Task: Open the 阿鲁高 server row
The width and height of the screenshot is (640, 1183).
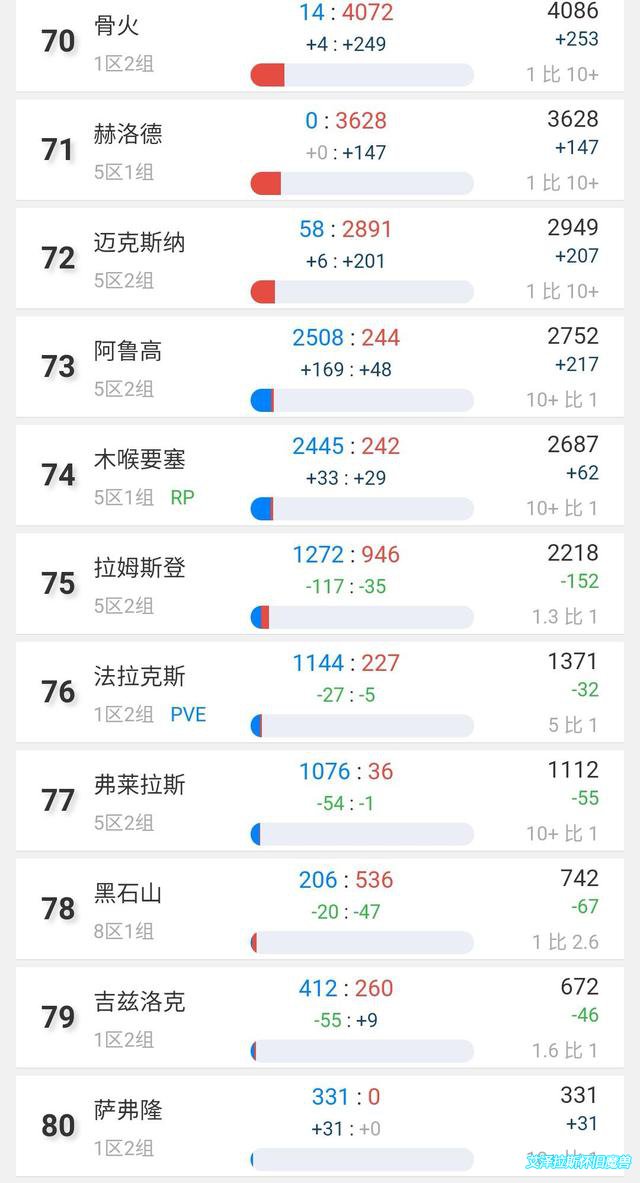Action: [x=320, y=367]
